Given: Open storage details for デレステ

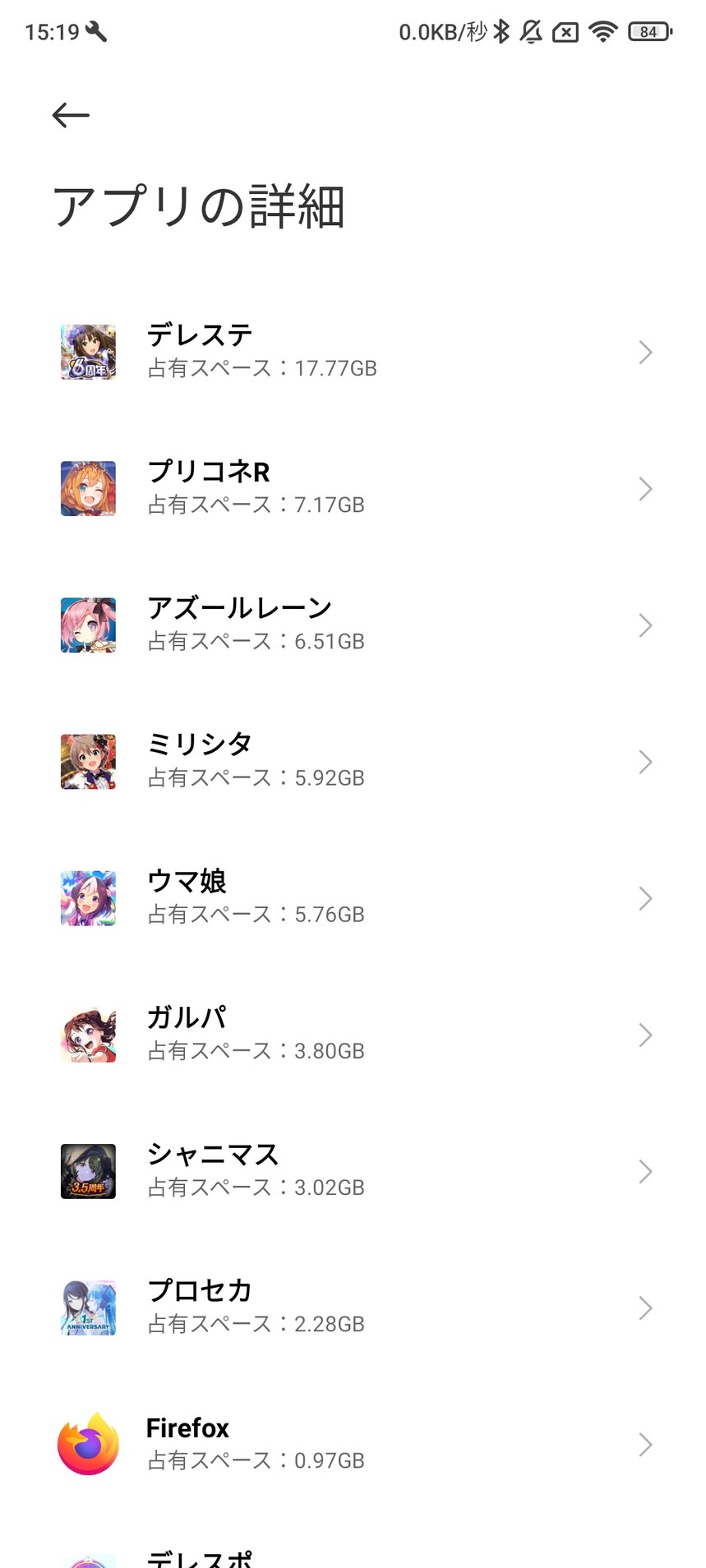Looking at the screenshot, I should click(x=353, y=352).
